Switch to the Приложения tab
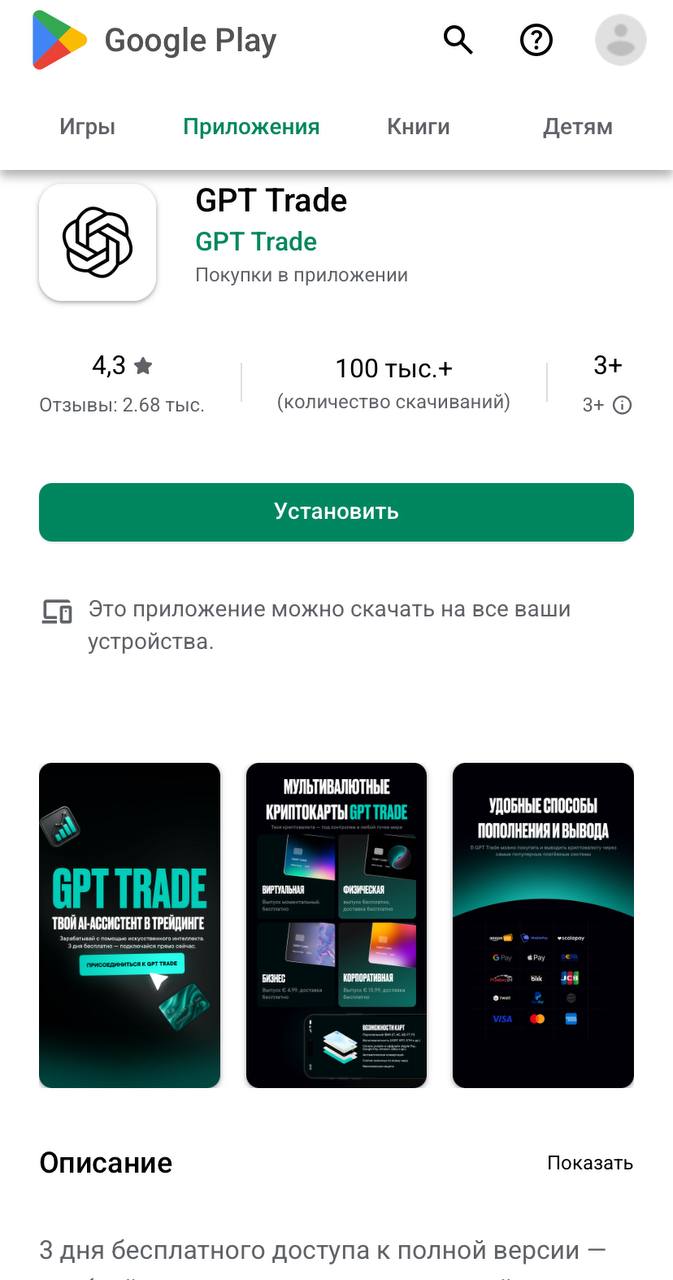 click(x=251, y=127)
